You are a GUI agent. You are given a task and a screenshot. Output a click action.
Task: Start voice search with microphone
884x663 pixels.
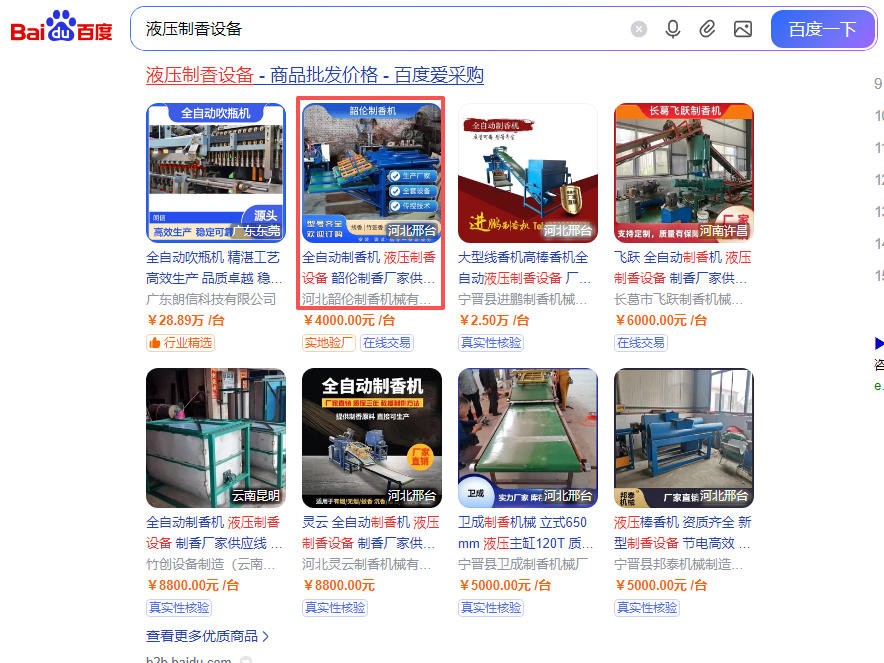coord(673,29)
